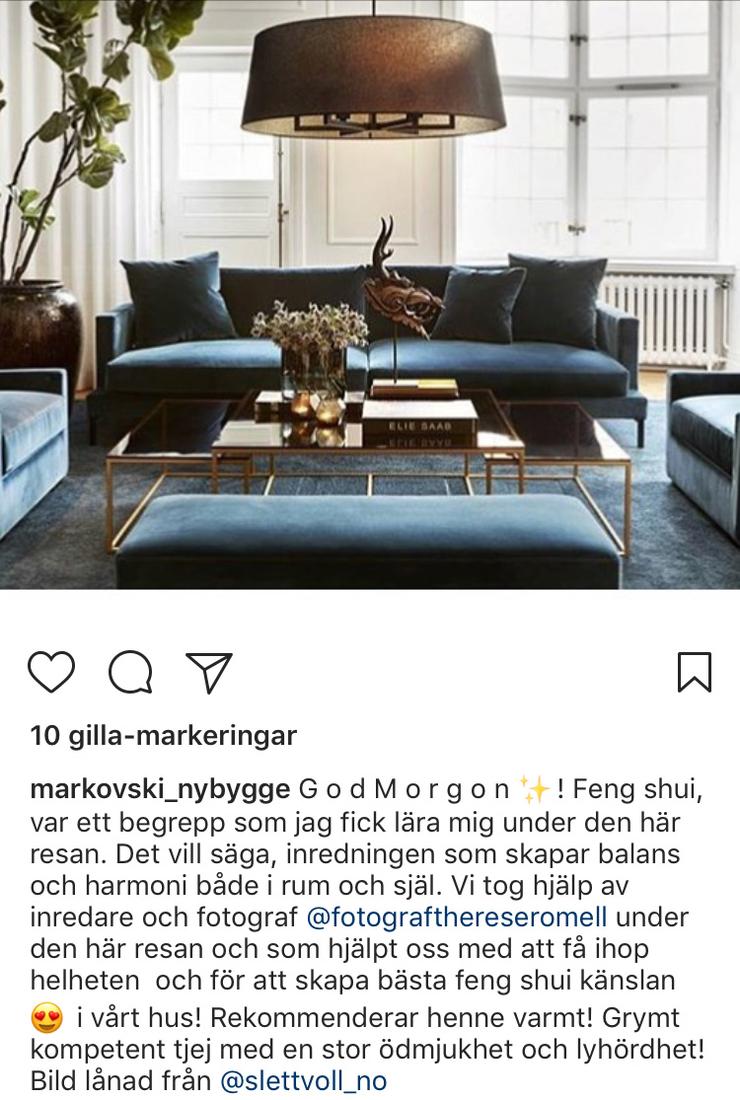
Task: Open markovski_nybygge profile from caption
Action: click(x=160, y=789)
